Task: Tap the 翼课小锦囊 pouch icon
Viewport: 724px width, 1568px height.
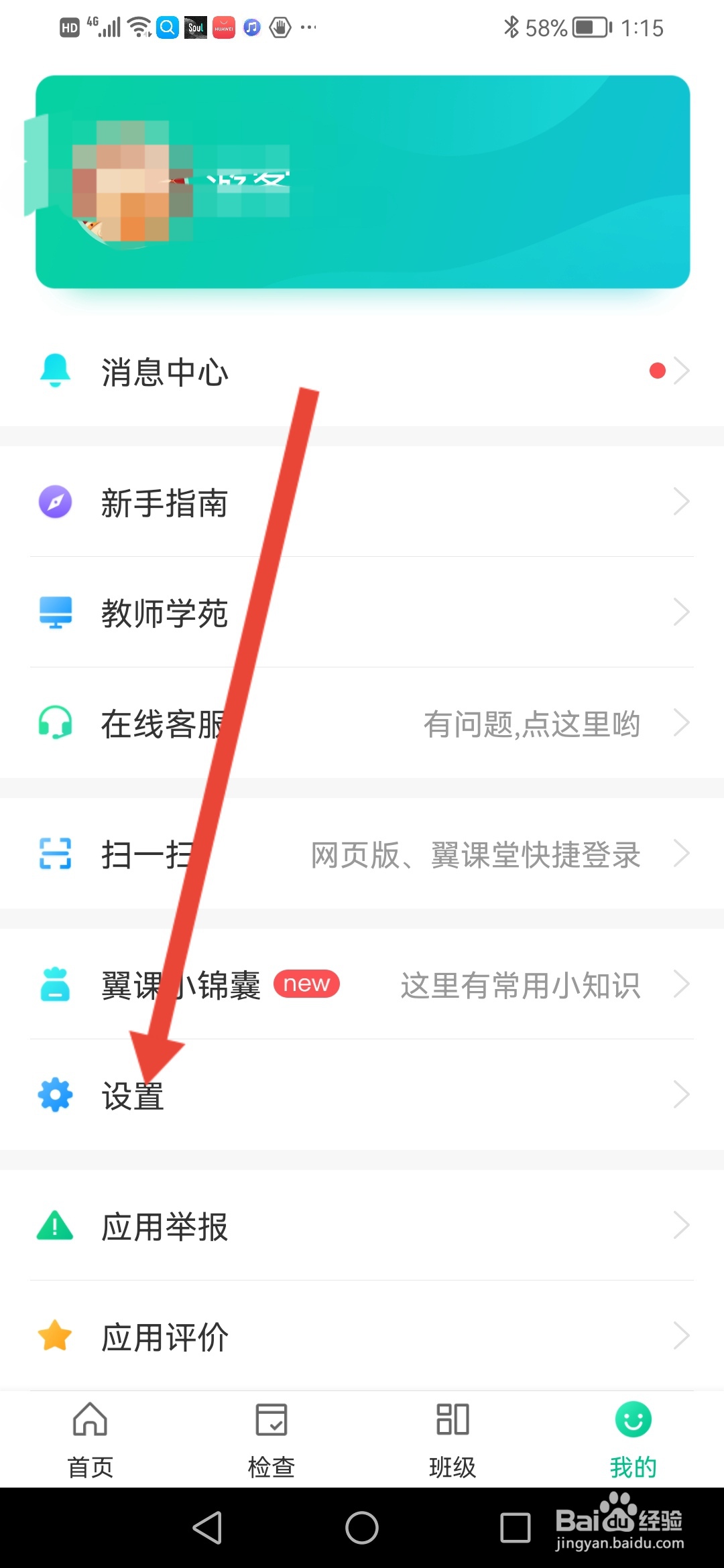Action: coord(55,985)
